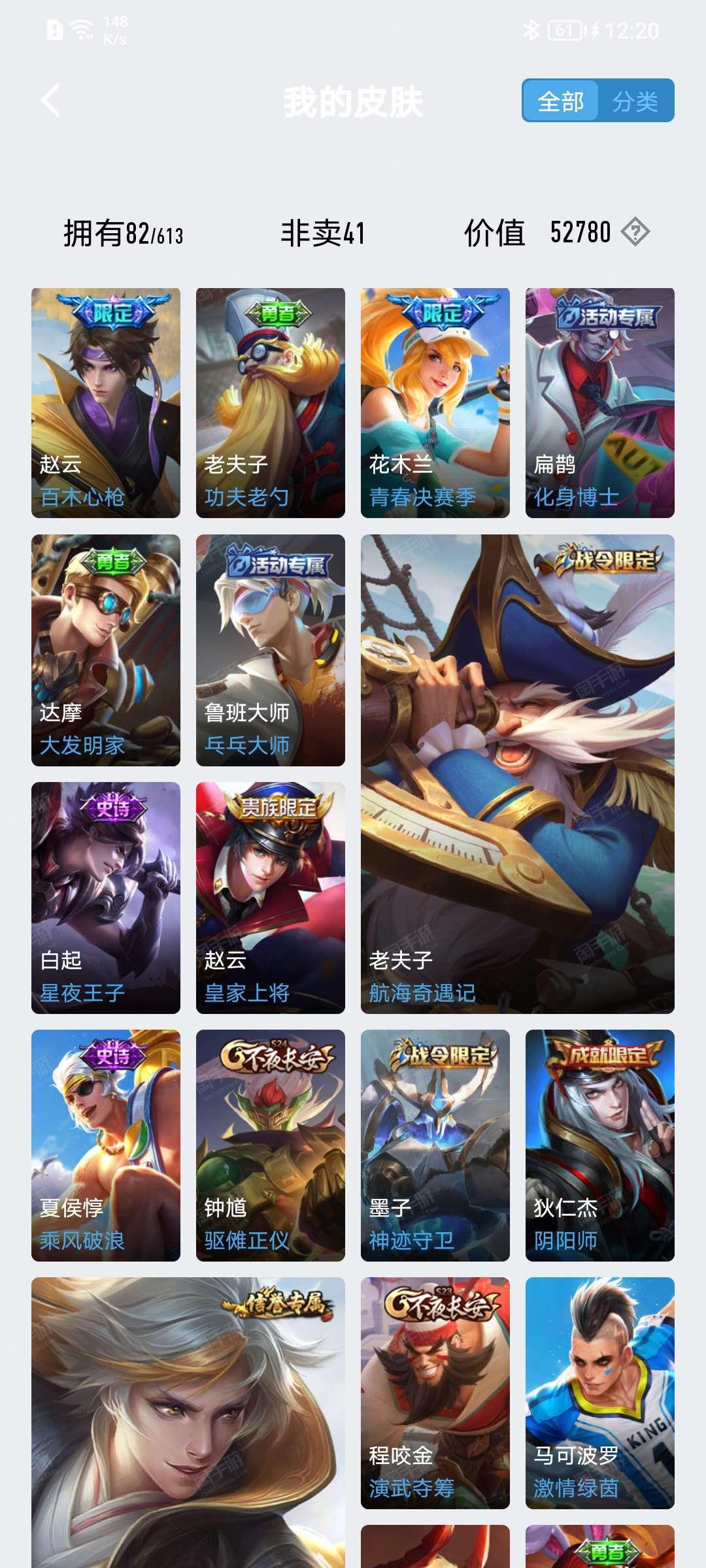Screen dimensions: 706x1568
Task: Switch to the 分类 tab
Action: point(635,101)
